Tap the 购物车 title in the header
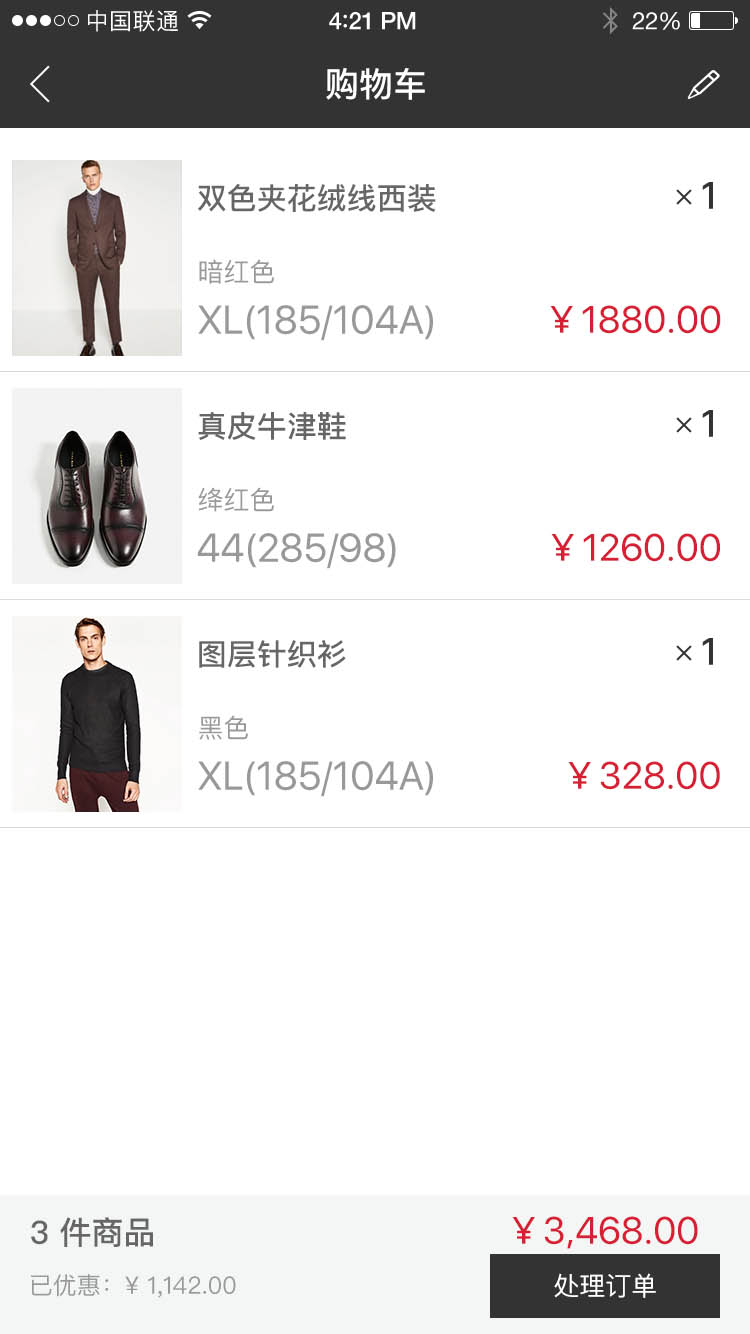 pos(375,84)
